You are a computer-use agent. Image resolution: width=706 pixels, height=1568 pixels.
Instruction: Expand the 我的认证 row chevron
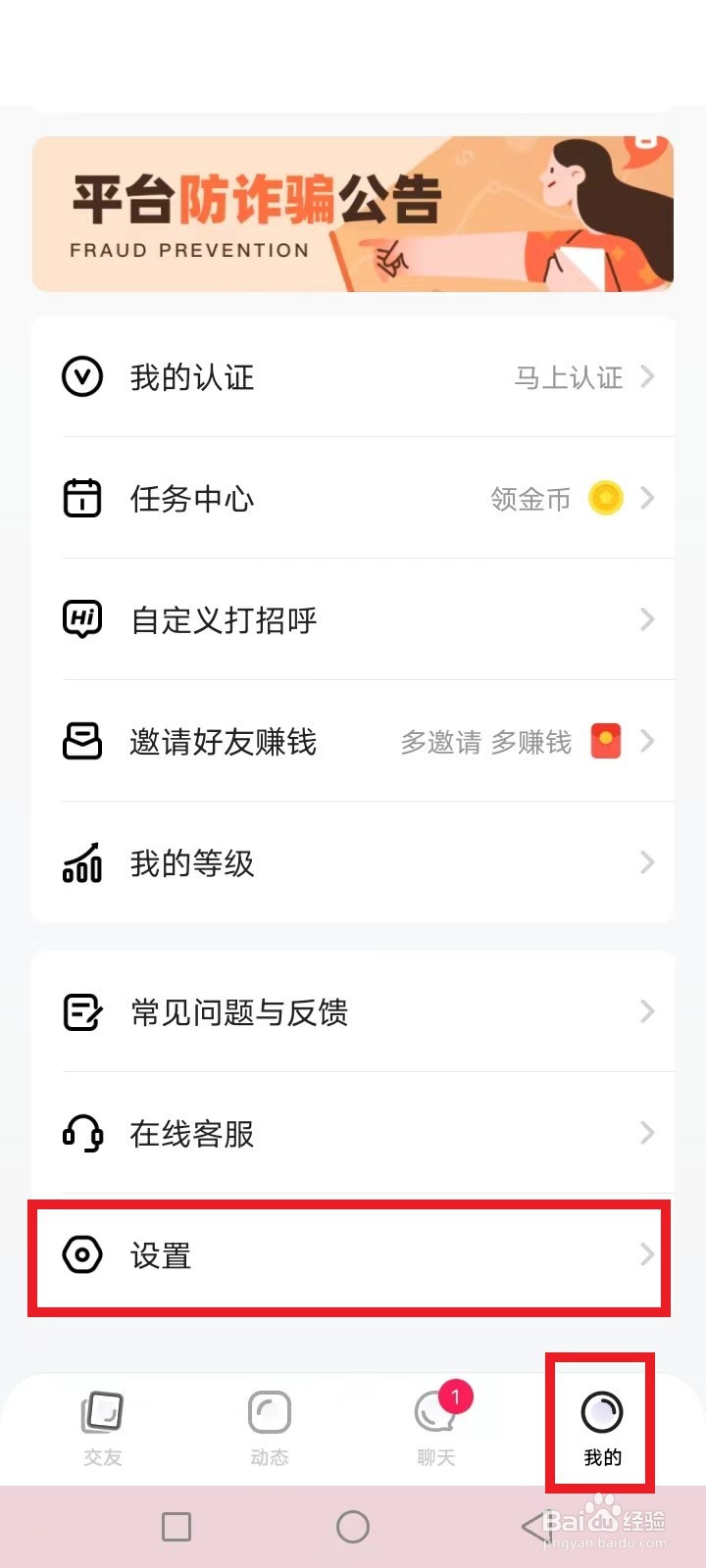646,377
